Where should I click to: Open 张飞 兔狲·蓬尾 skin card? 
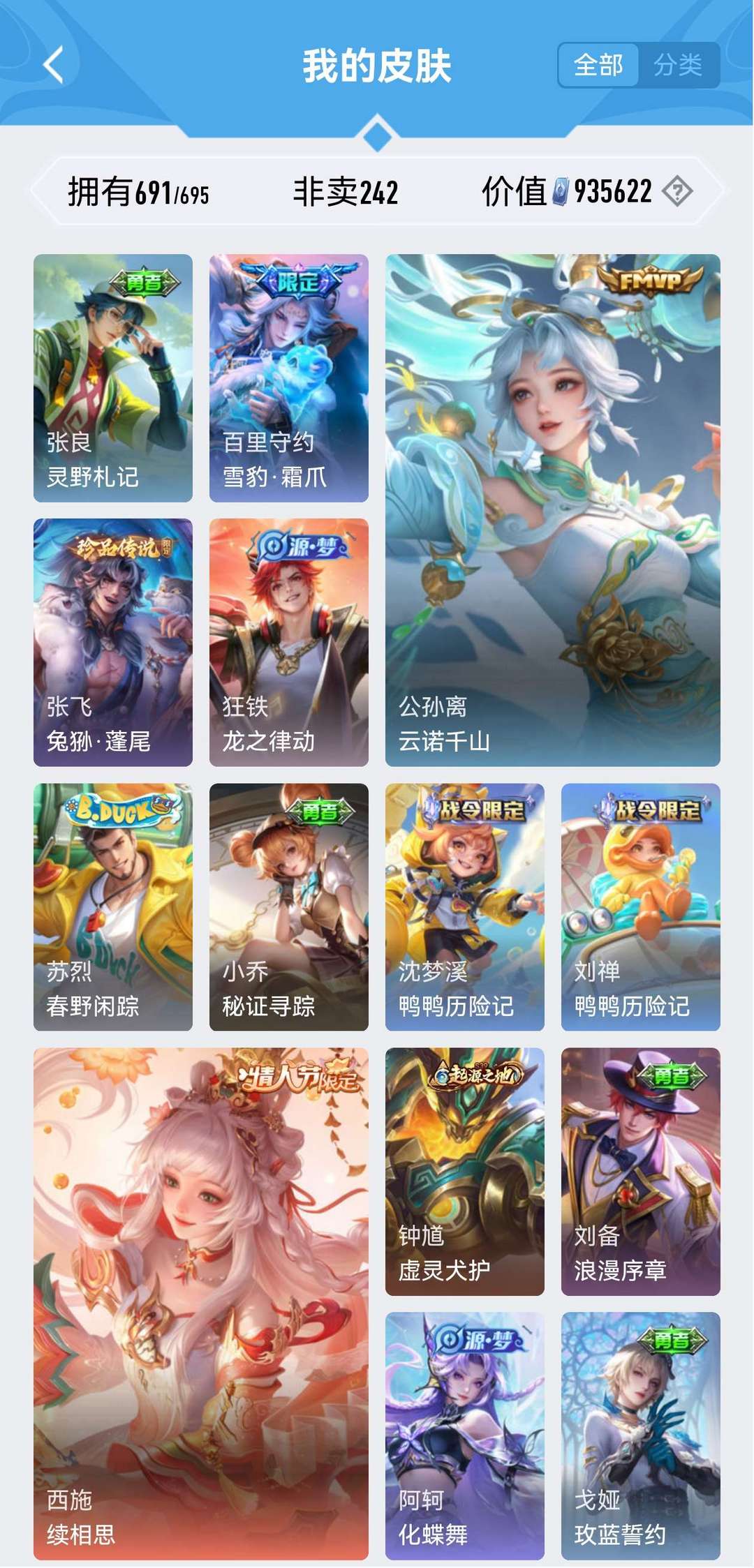113,642
